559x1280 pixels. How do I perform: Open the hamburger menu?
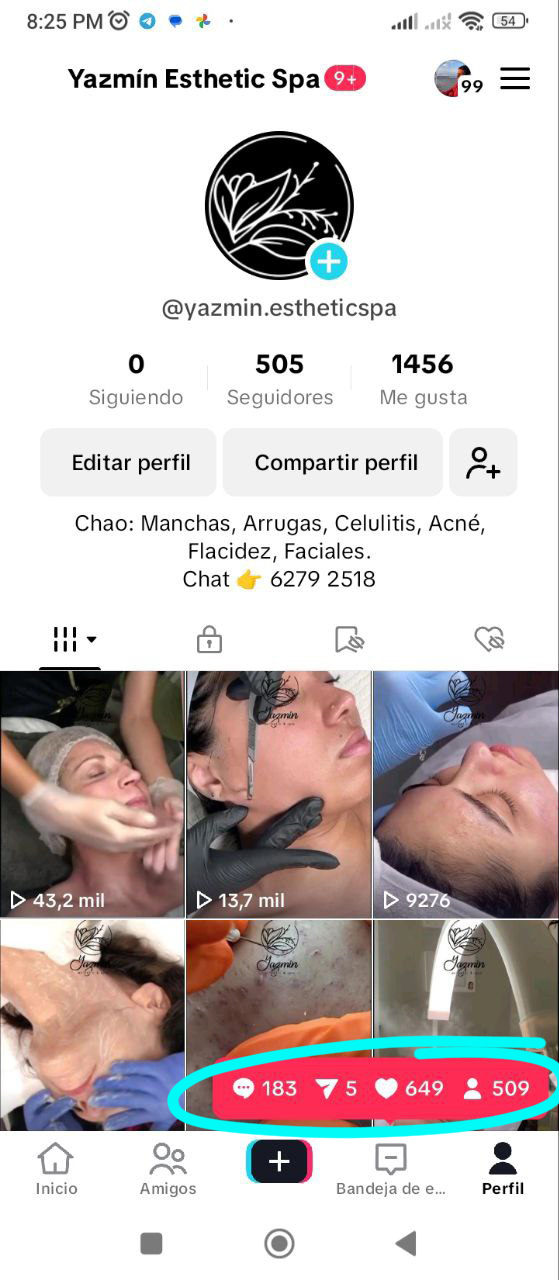click(x=515, y=79)
